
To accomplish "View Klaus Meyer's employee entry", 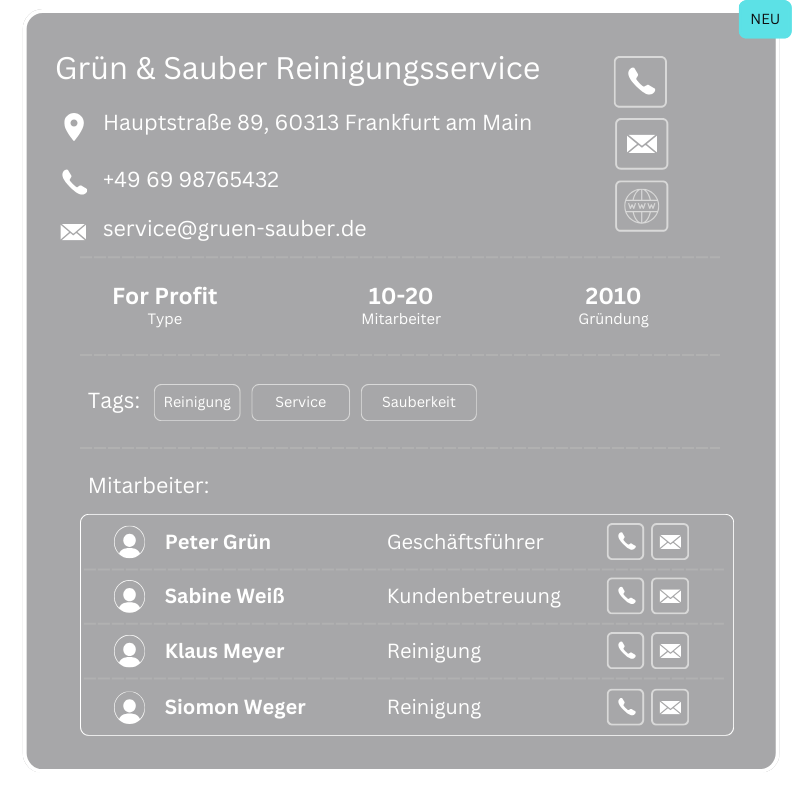I will click(225, 651).
